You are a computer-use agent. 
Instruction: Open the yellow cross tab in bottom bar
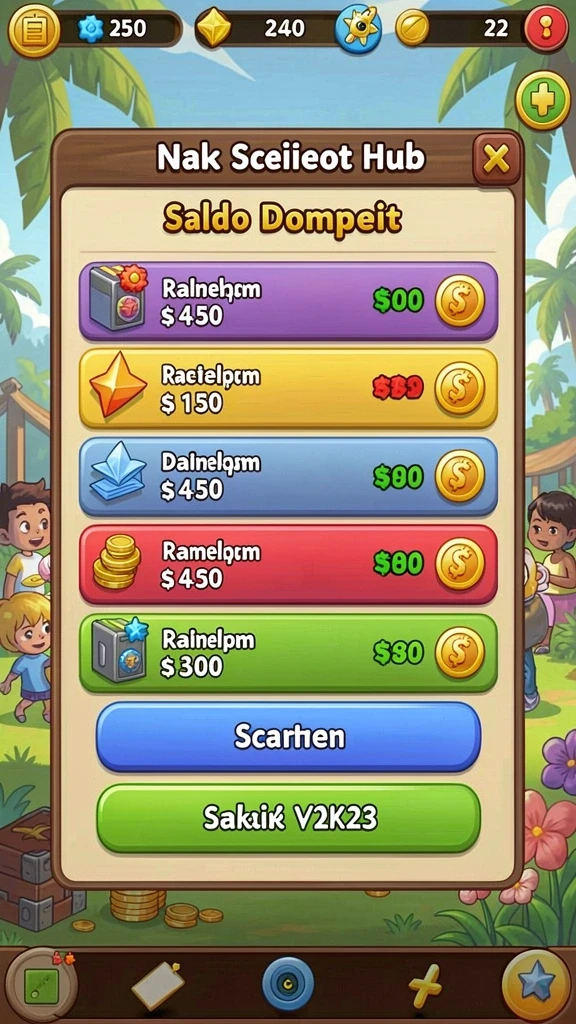tap(424, 985)
